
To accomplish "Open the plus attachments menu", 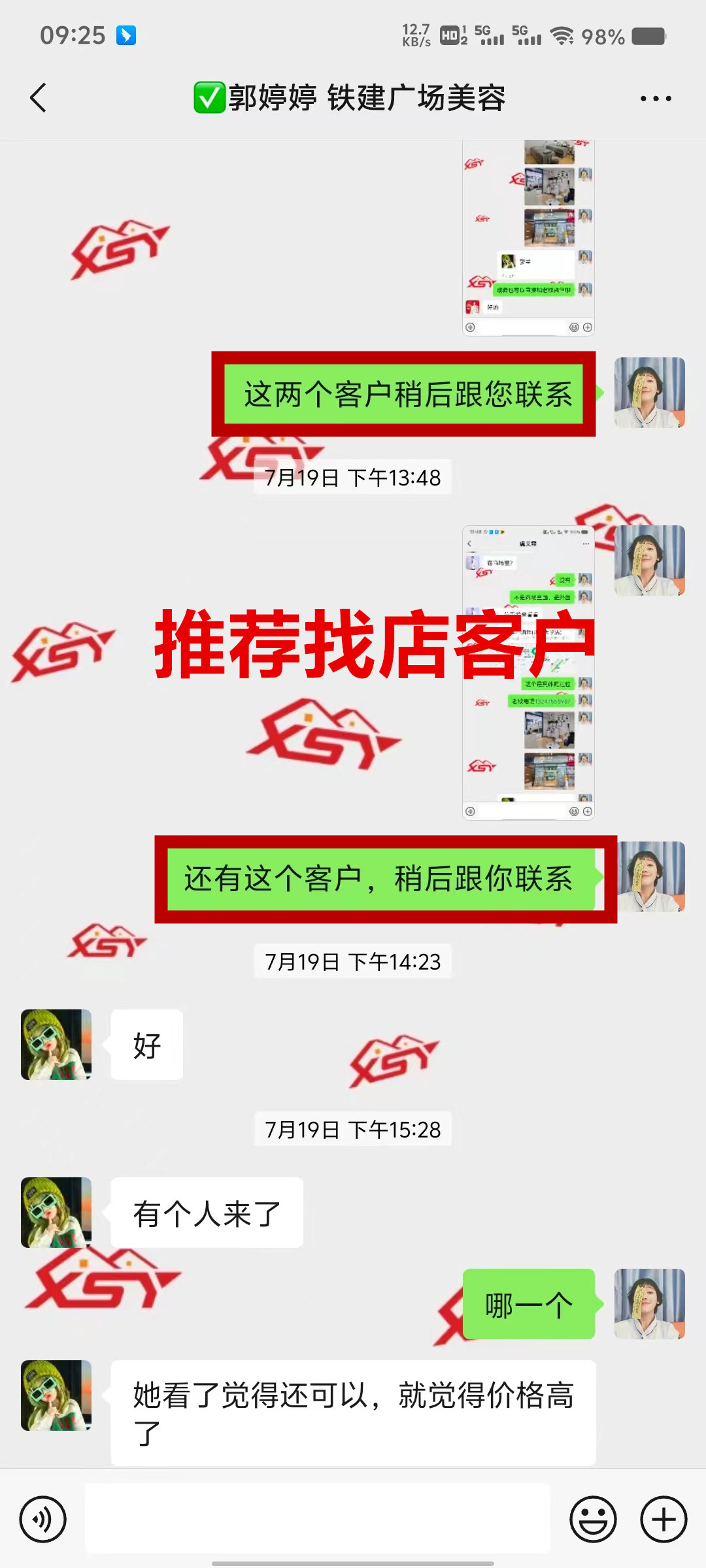I will coord(663,1519).
